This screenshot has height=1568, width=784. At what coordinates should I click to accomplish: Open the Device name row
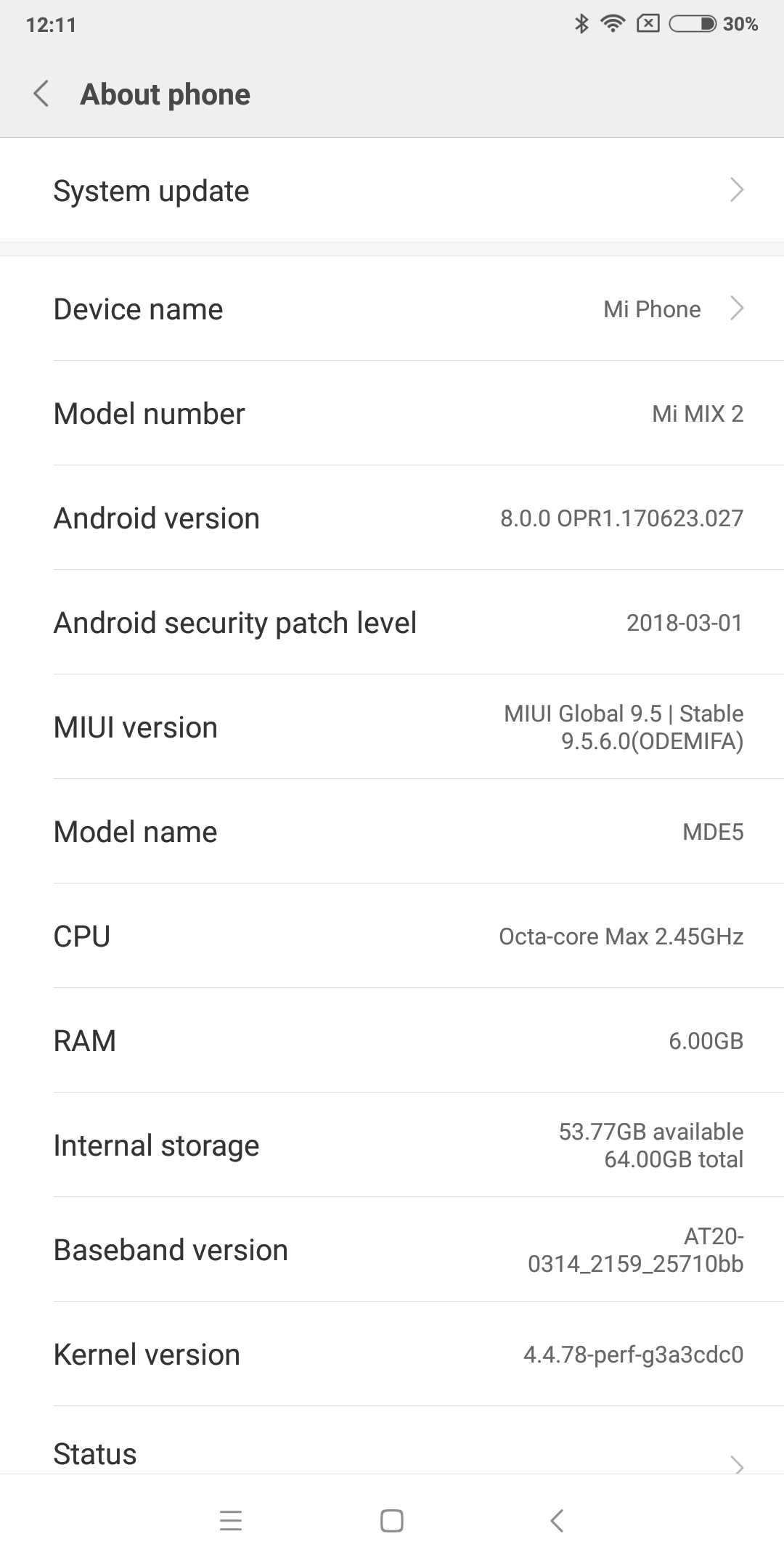[x=392, y=309]
